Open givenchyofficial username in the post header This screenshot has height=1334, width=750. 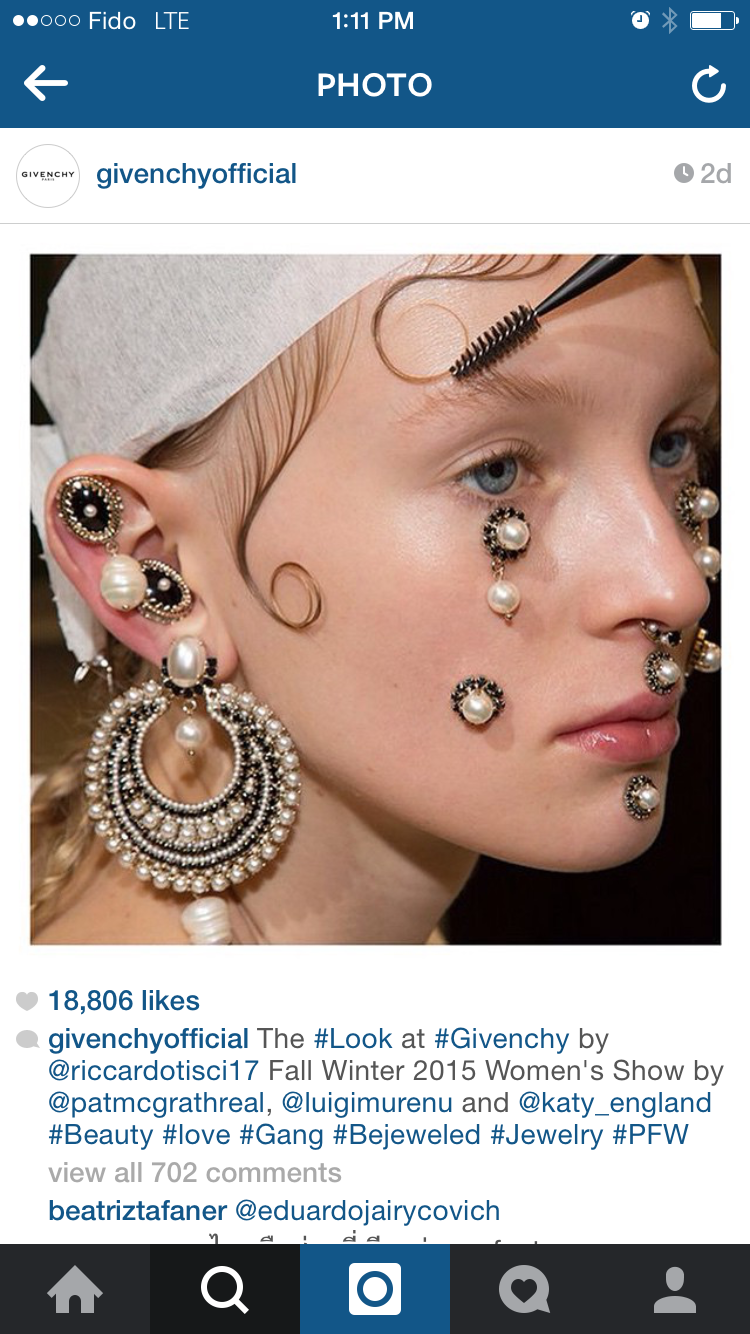click(x=196, y=174)
